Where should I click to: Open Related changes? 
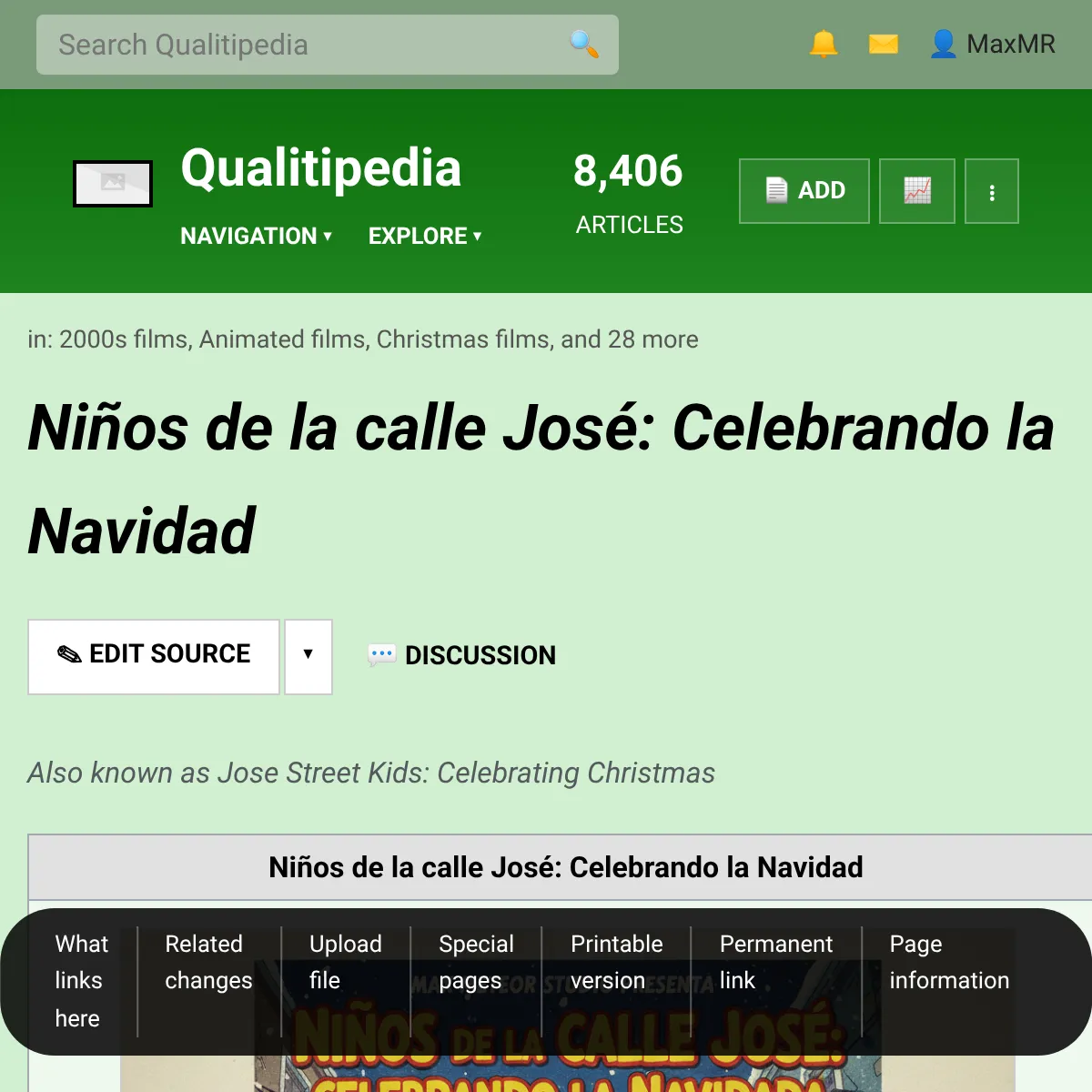pos(208,962)
